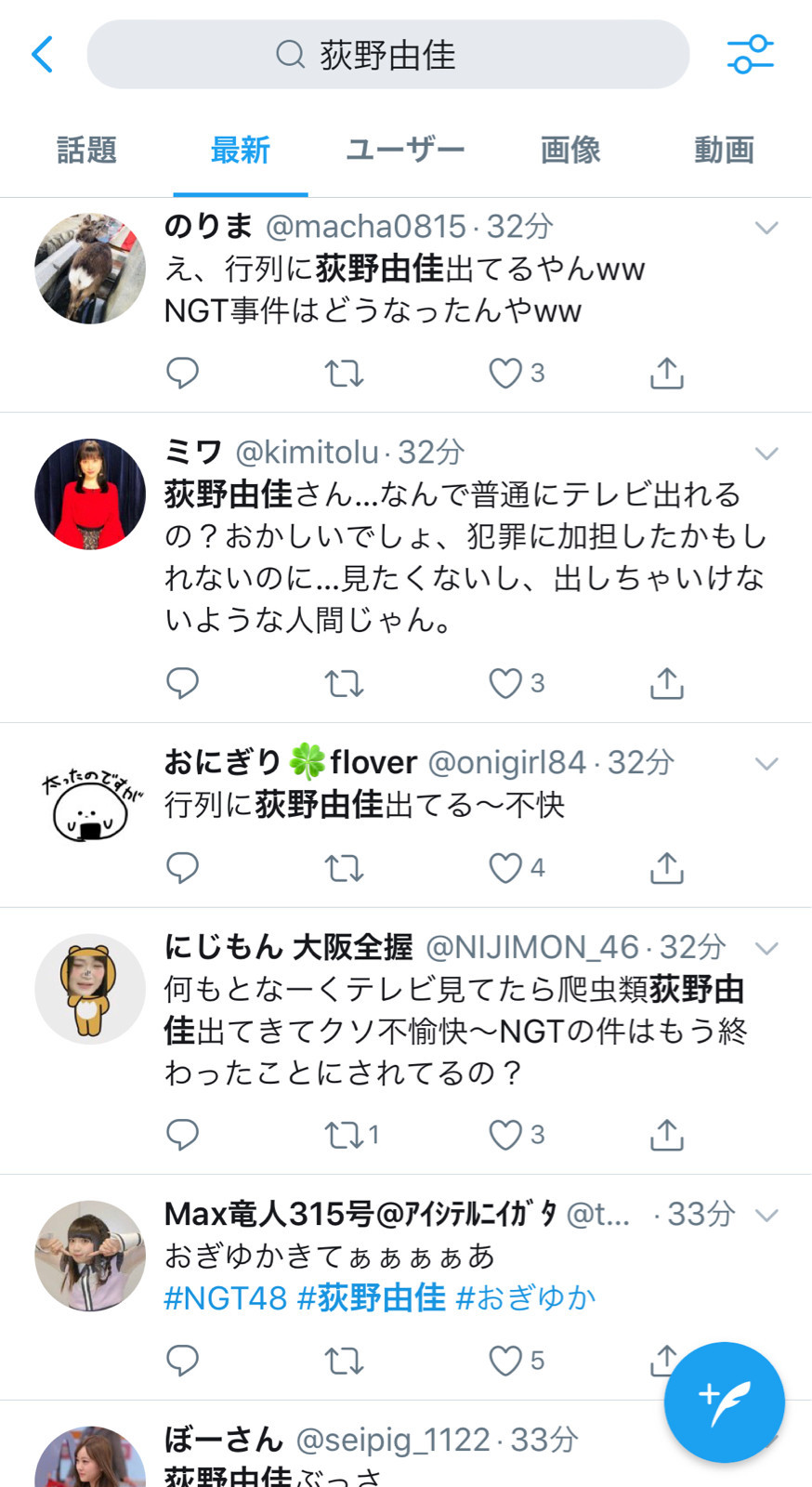This screenshot has width=812, height=1487.
Task: Share ミワ's tweet
Action: (667, 684)
